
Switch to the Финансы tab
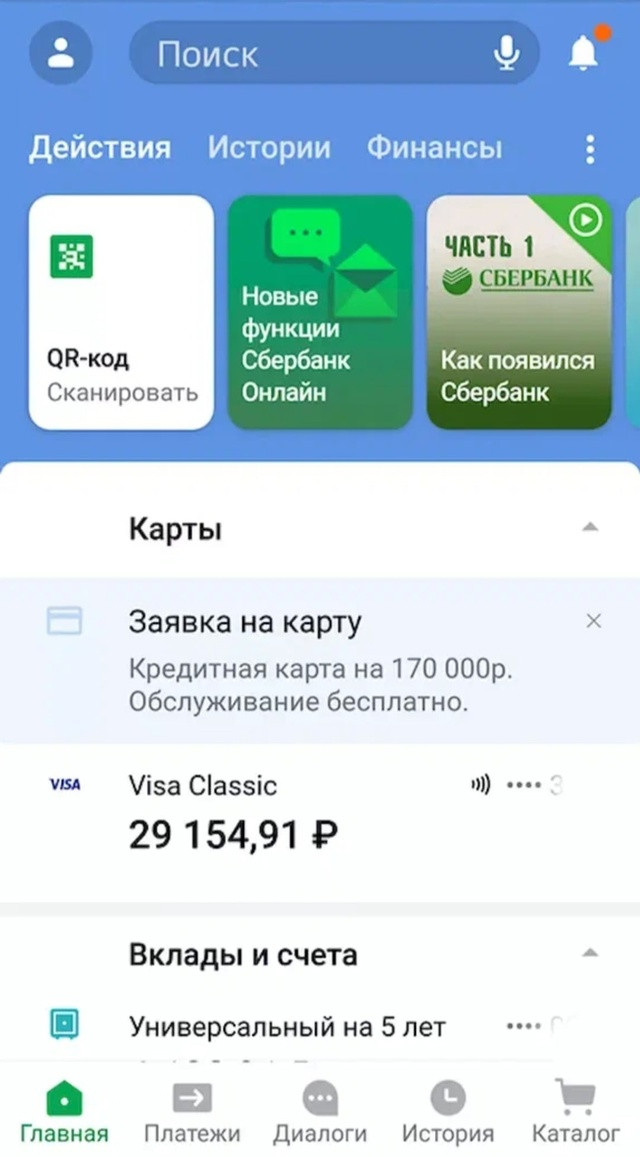point(434,148)
